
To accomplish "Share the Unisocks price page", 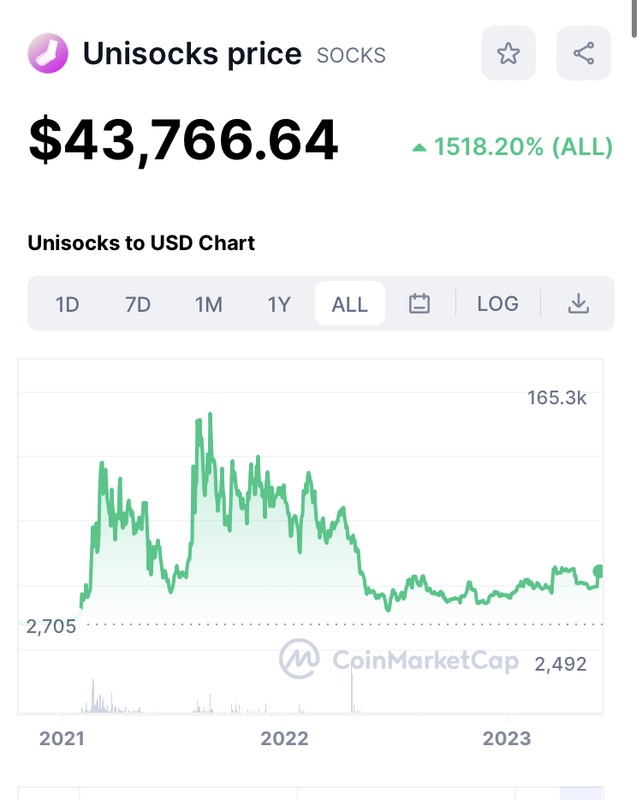I will pyautogui.click(x=584, y=53).
